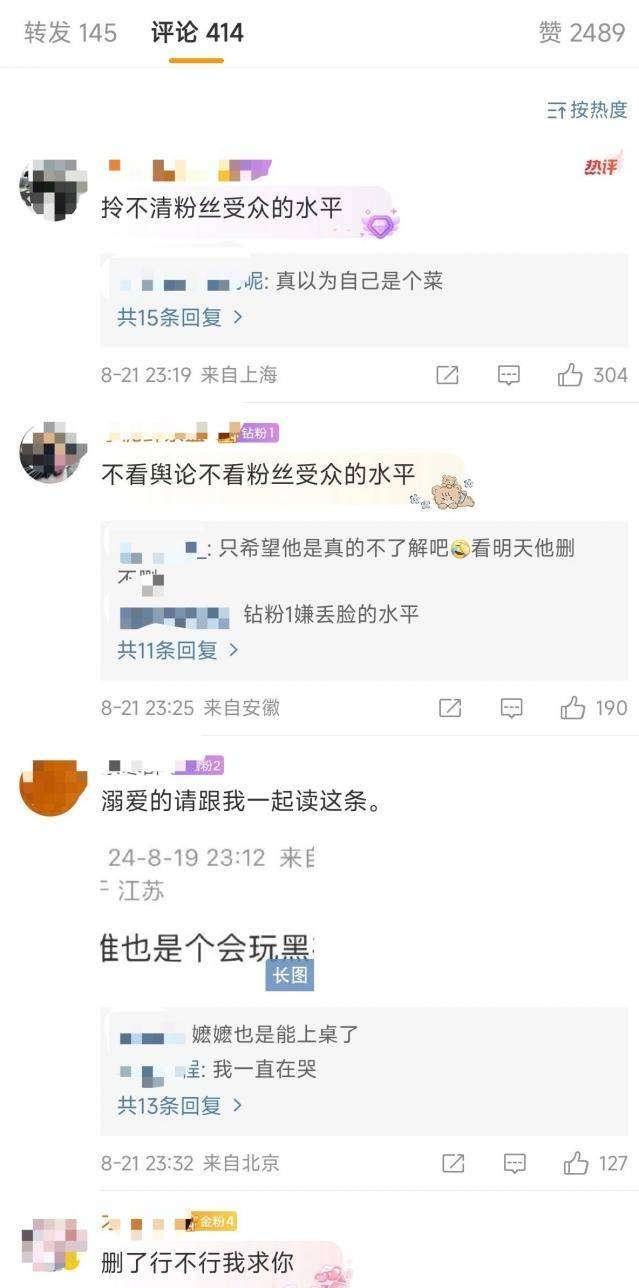Reply to the comment posted from 北京
Screen dimensions: 639x1288
(x=514, y=1163)
